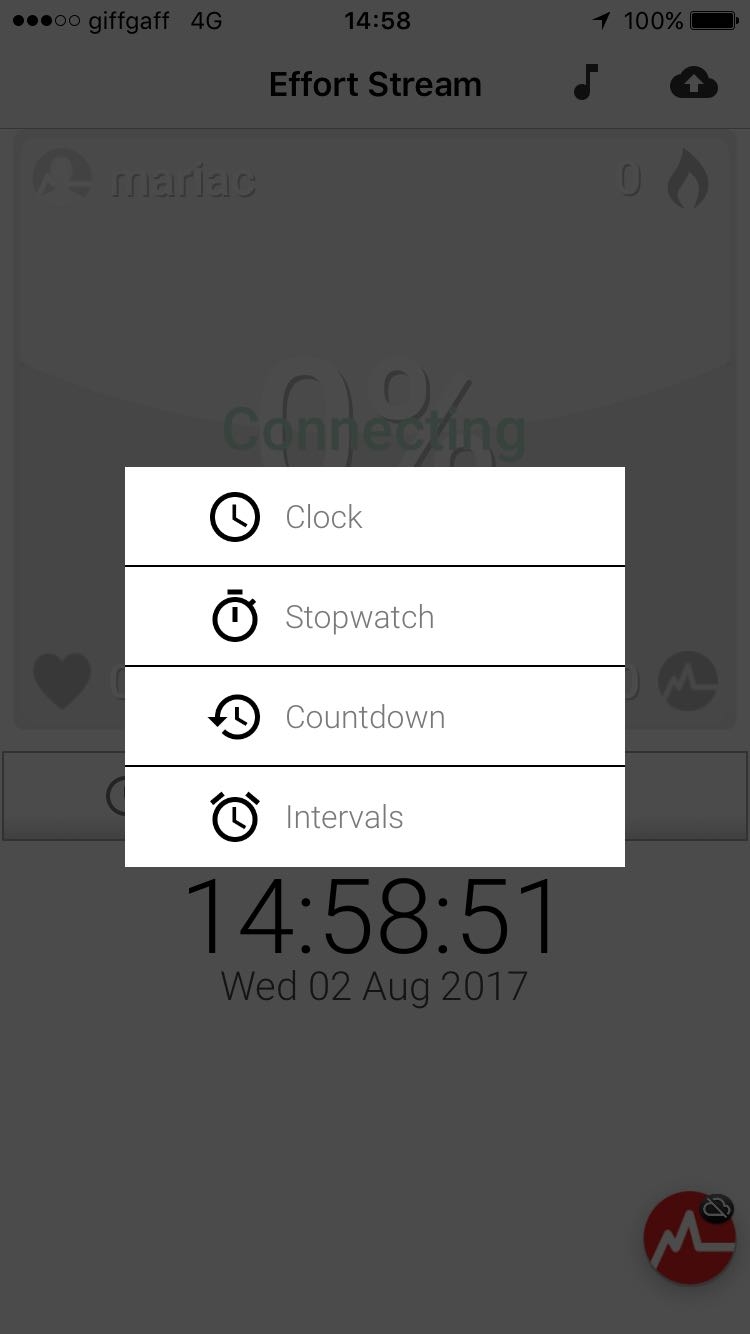Pick the Countdown timer mode
This screenshot has width=750, height=1334.
(x=374, y=716)
